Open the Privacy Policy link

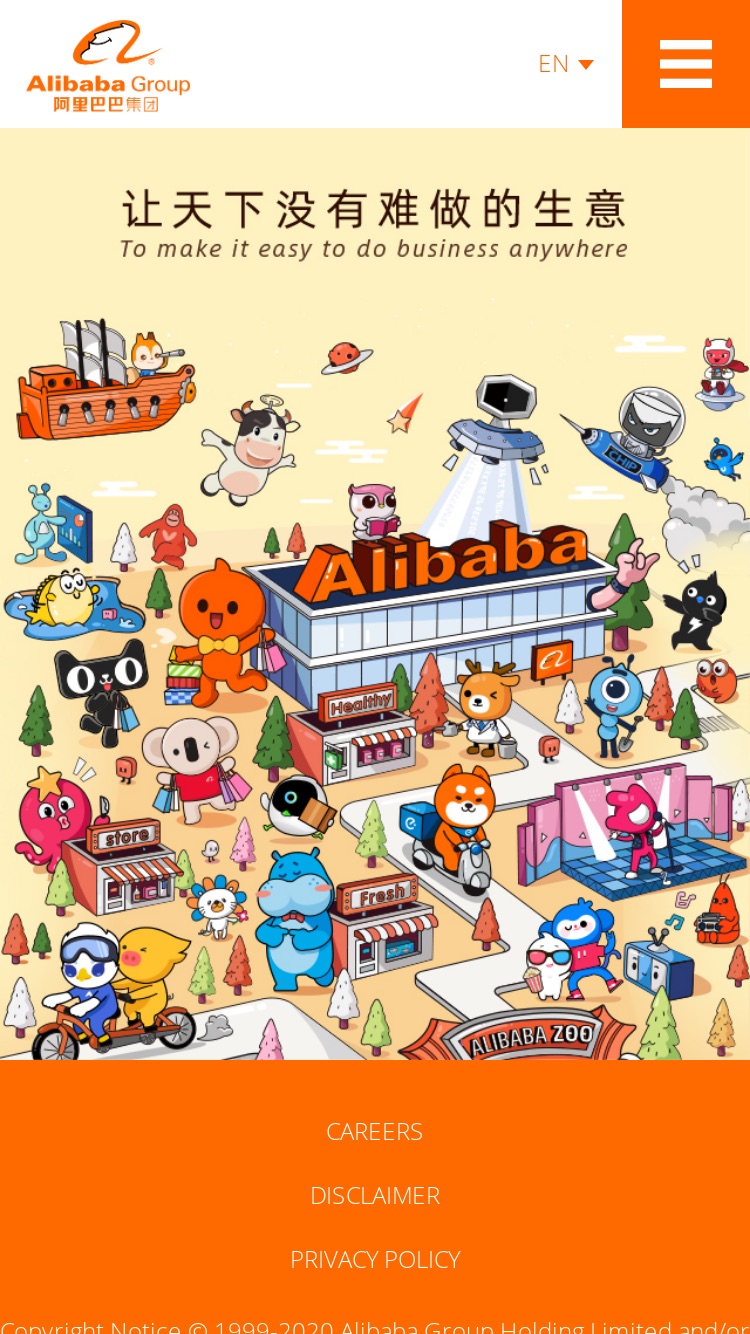point(375,1259)
